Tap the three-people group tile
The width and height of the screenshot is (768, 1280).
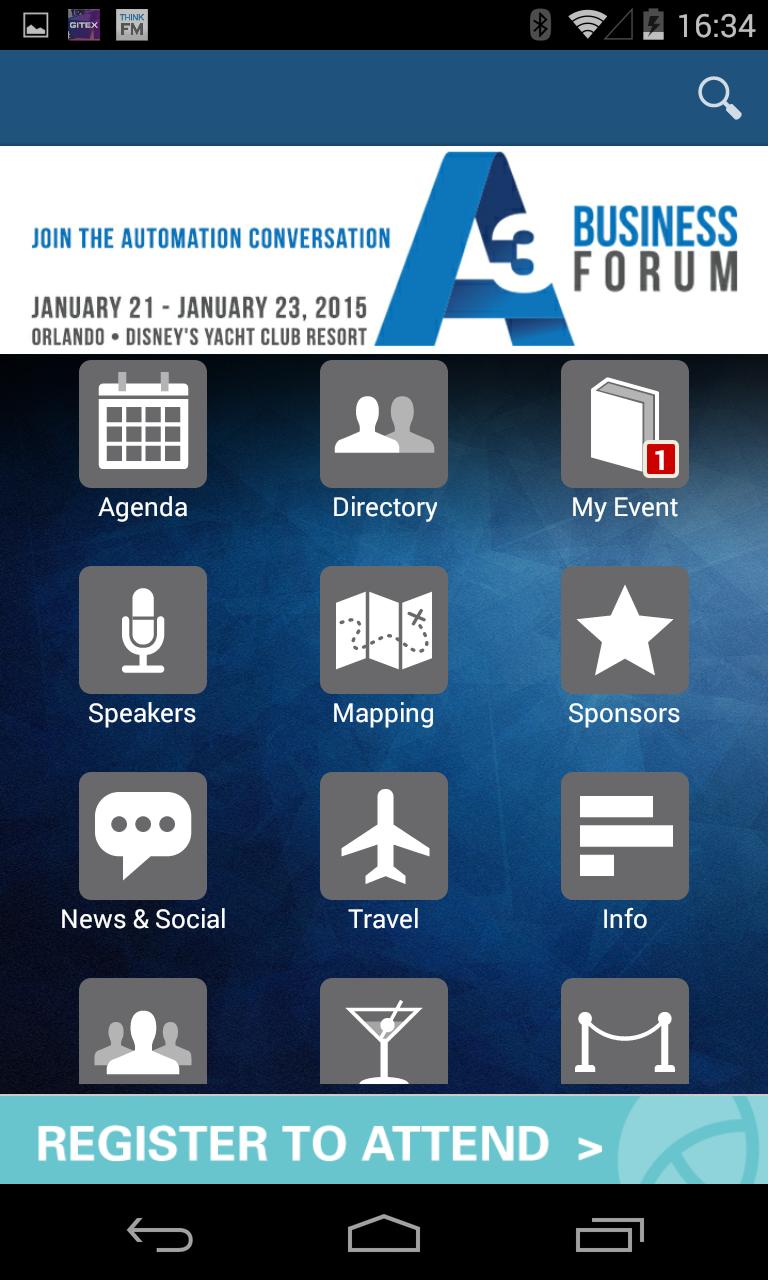pyautogui.click(x=143, y=1031)
